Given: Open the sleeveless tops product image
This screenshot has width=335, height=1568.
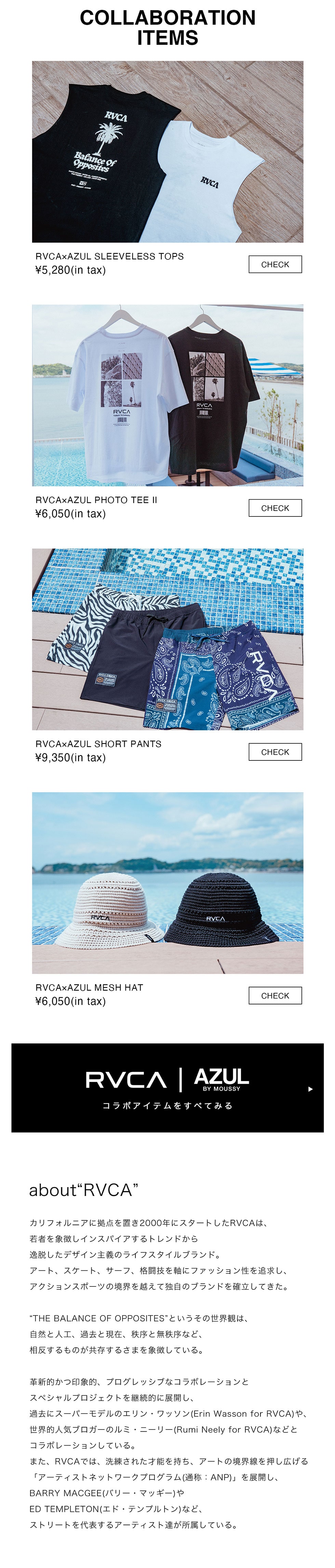Looking at the screenshot, I should click(167, 151).
